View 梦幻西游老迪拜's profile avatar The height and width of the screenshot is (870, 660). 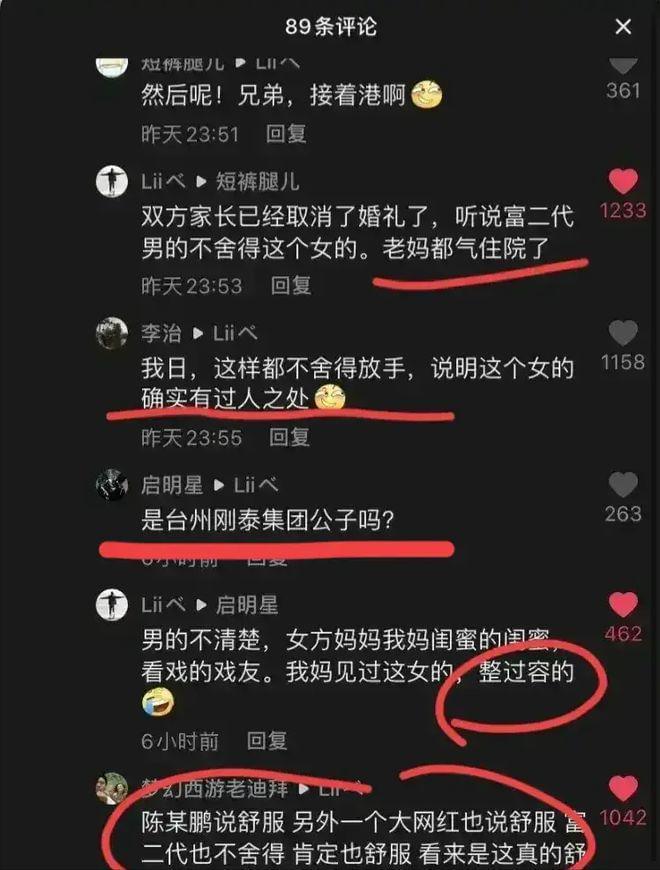point(112,788)
